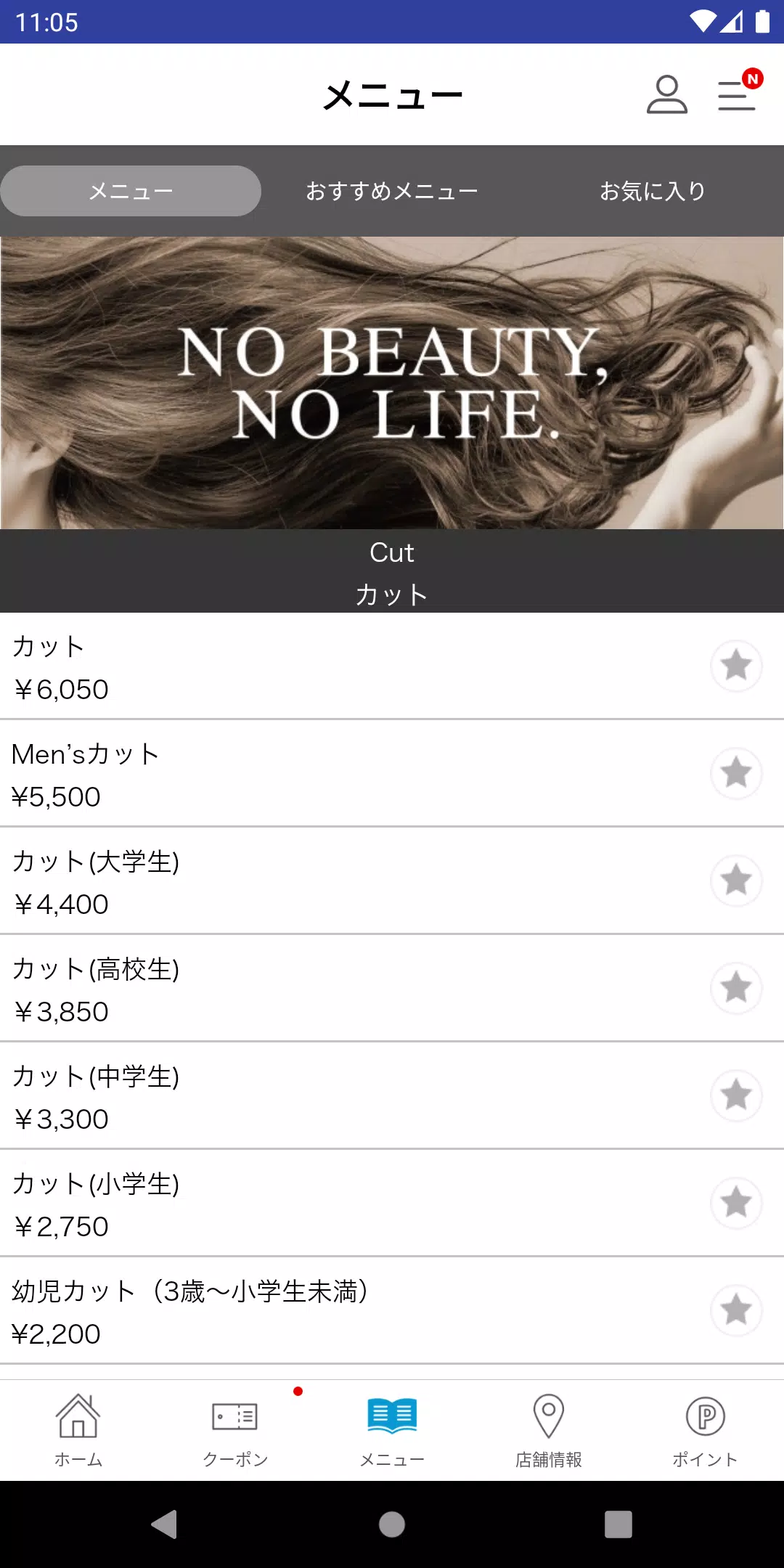Star the カット(大学生) menu item
The image size is (784, 1568).
736,881
